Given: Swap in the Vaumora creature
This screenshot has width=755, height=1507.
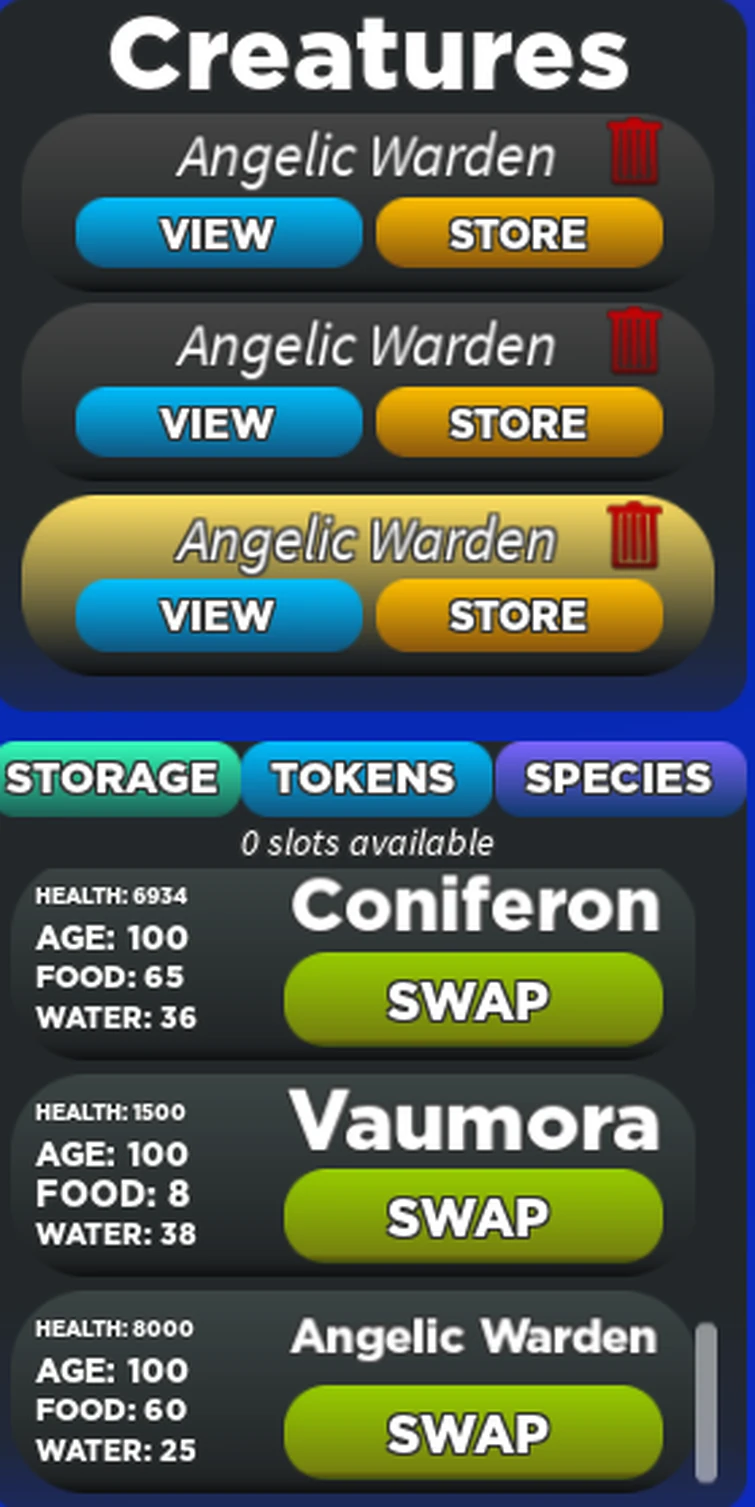Looking at the screenshot, I should tap(472, 1216).
